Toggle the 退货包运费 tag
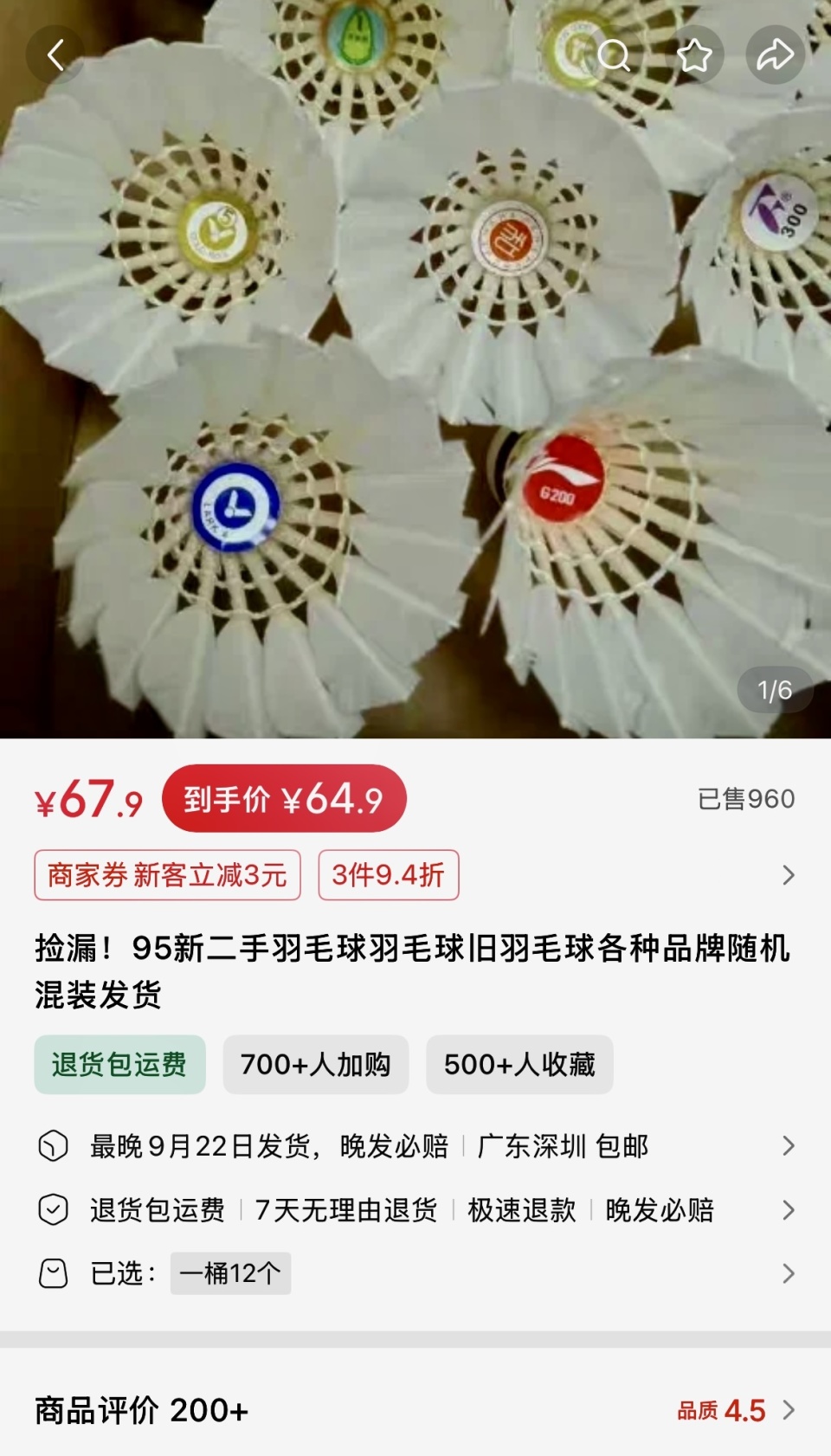The width and height of the screenshot is (831, 1456). (119, 1066)
